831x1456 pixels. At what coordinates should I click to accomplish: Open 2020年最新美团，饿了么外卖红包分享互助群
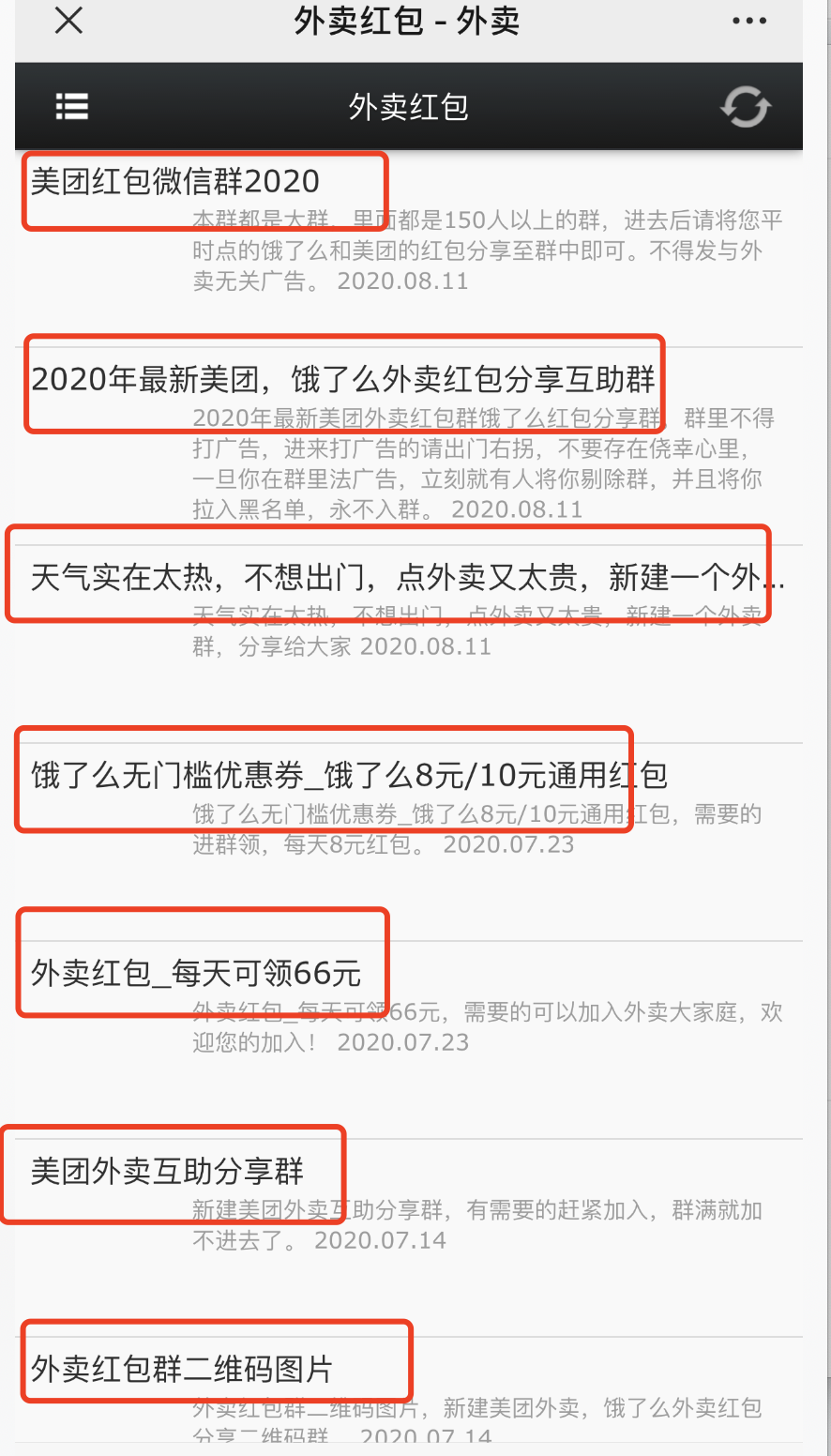343,379
